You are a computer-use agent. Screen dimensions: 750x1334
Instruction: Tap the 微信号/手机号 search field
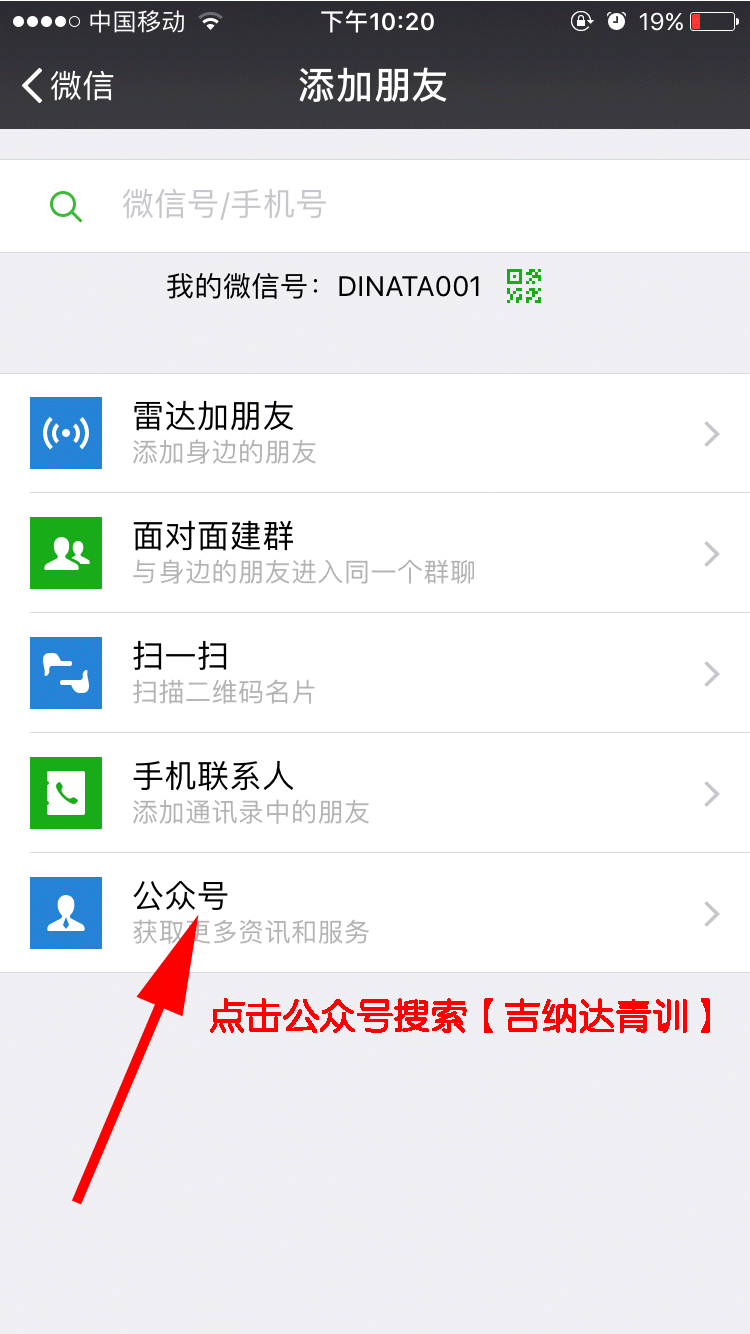375,205
